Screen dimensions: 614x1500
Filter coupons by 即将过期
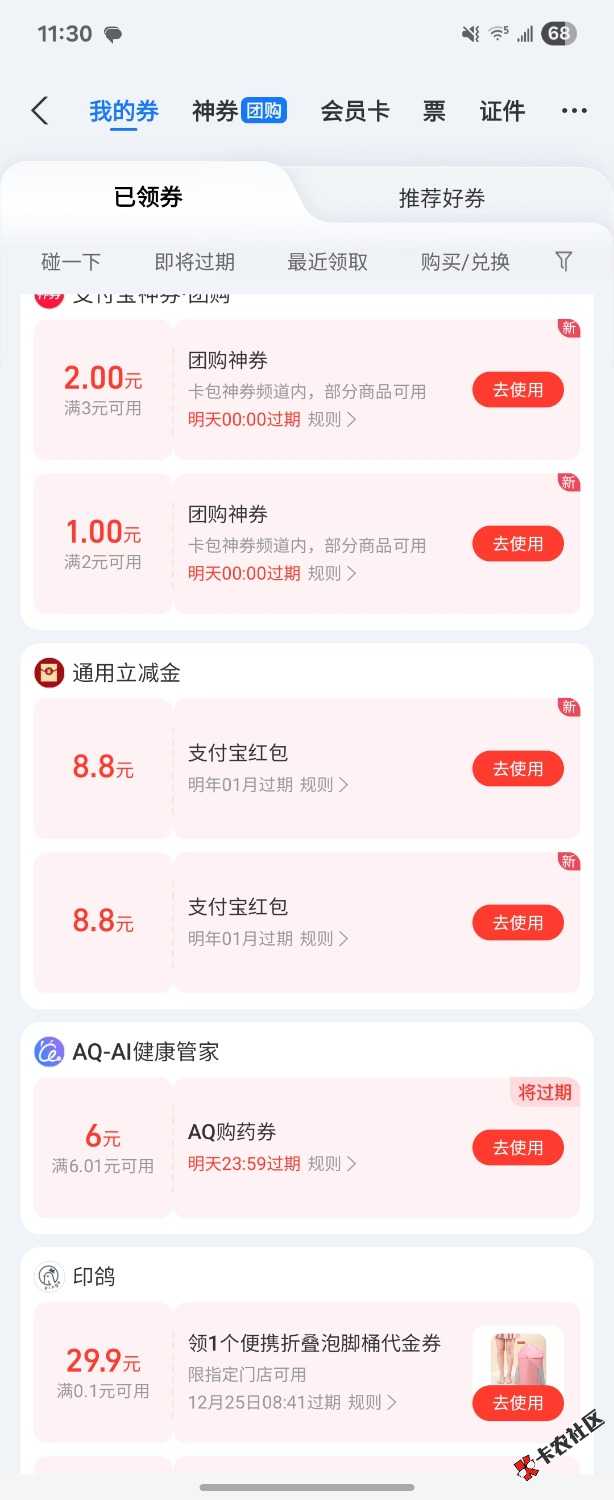coord(195,262)
